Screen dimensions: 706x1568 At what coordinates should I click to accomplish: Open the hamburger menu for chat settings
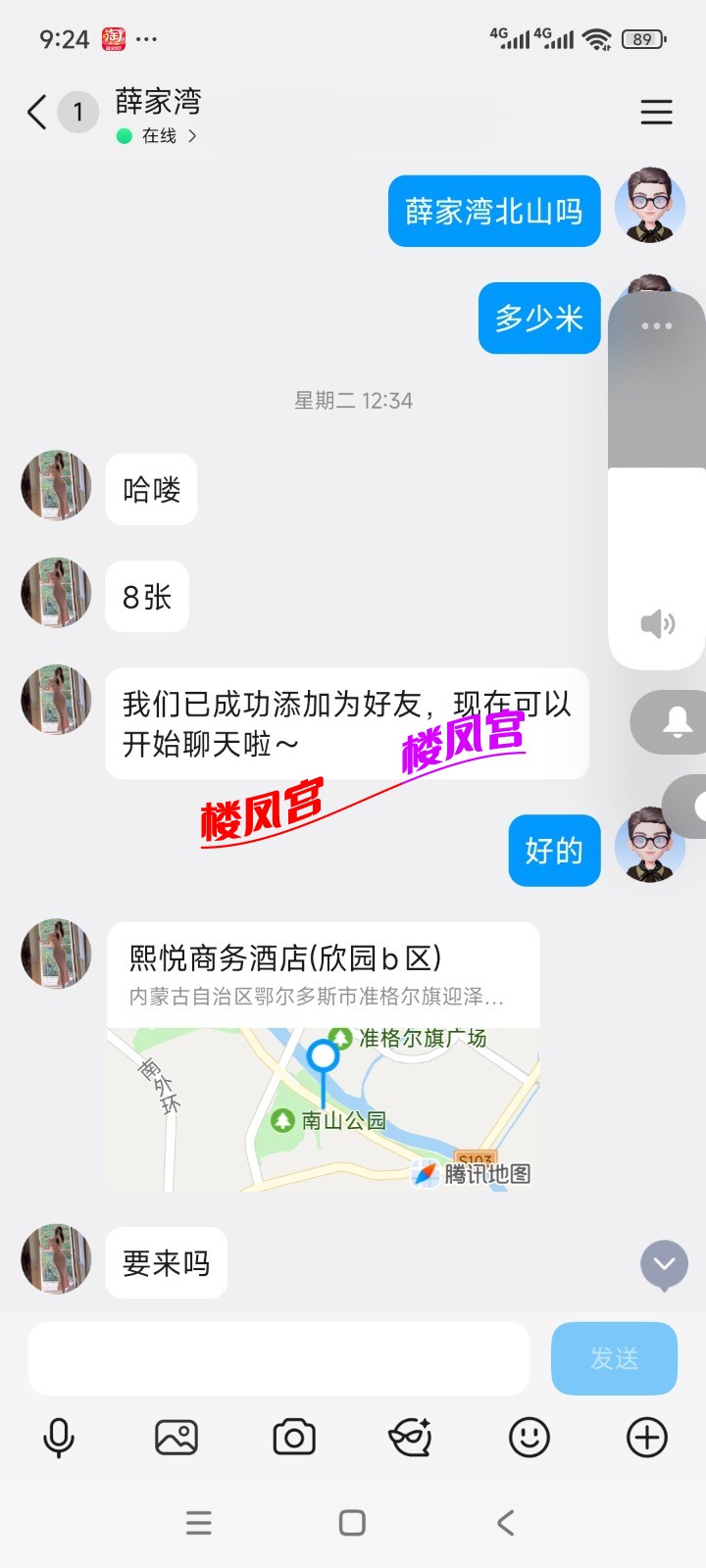coord(656,112)
